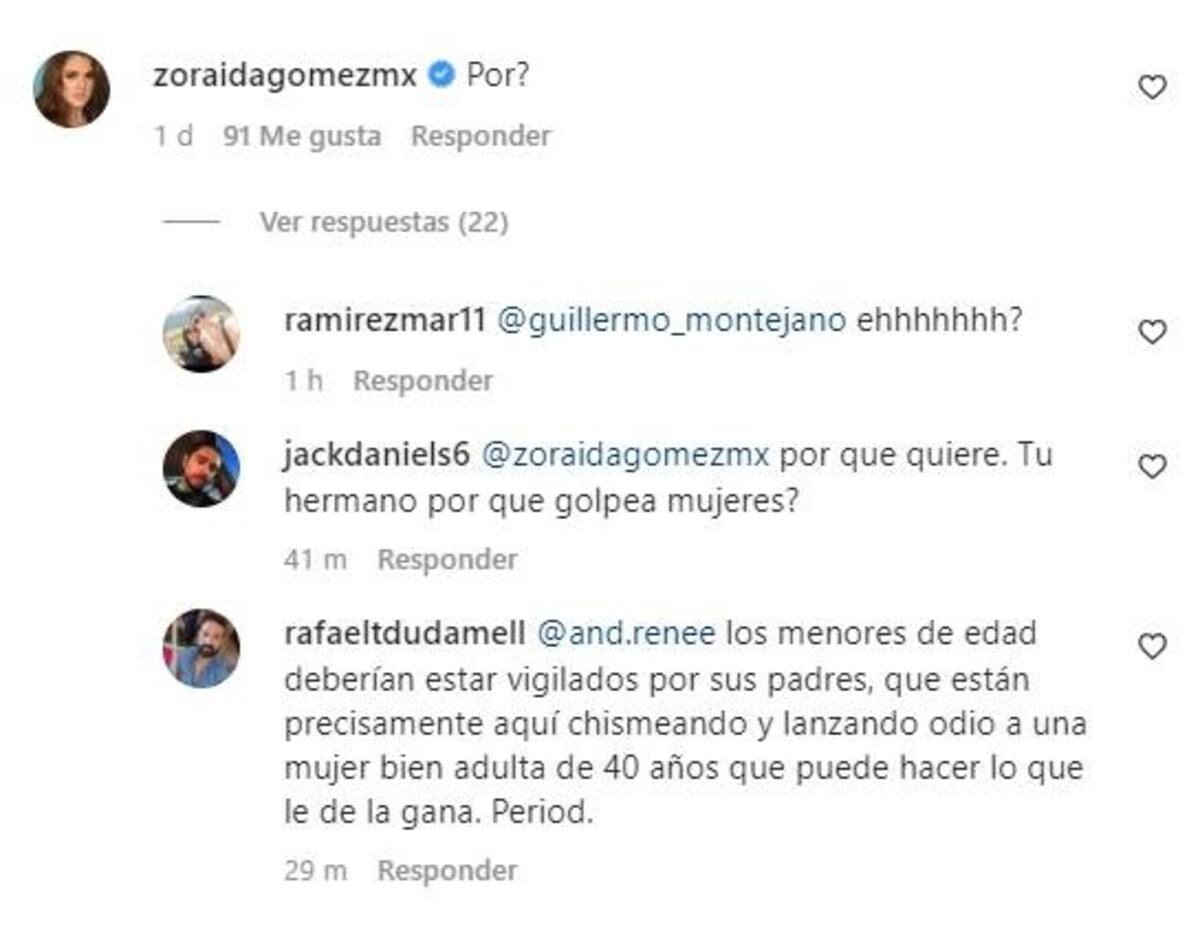View 91 Me gusta on zoraidagomezmx's comment
The width and height of the screenshot is (1200, 931).
point(302,136)
